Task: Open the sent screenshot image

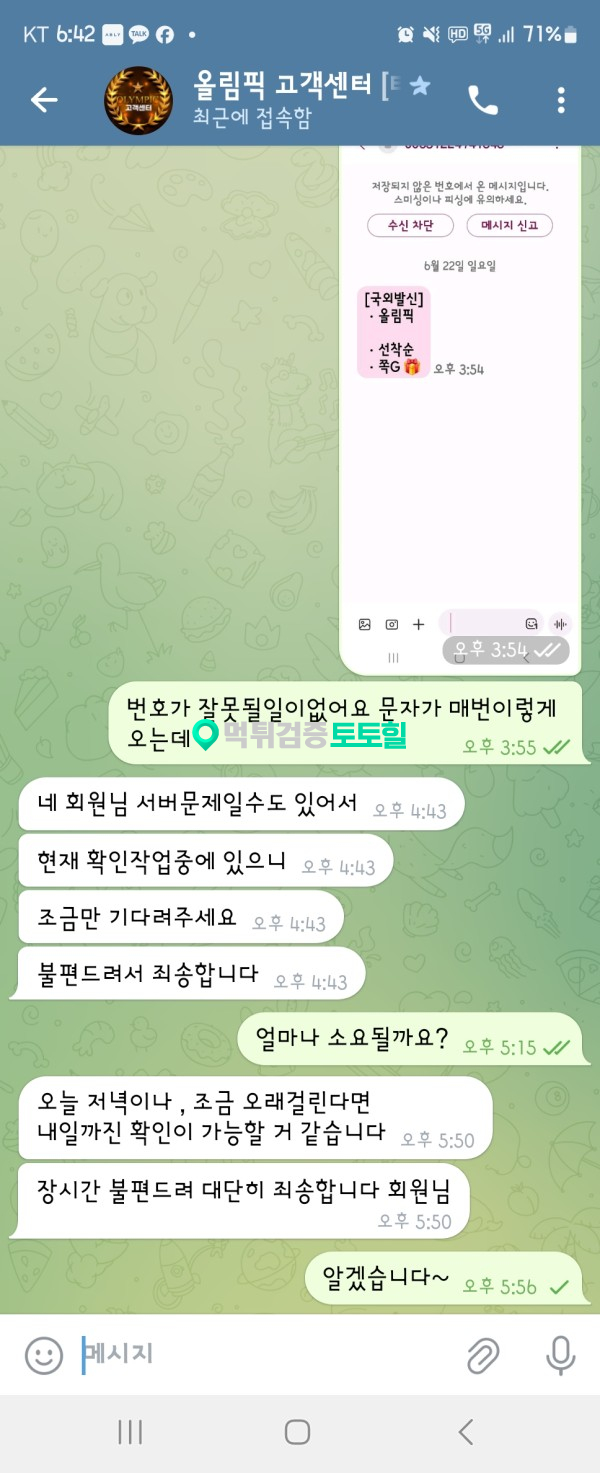Action: (460, 400)
